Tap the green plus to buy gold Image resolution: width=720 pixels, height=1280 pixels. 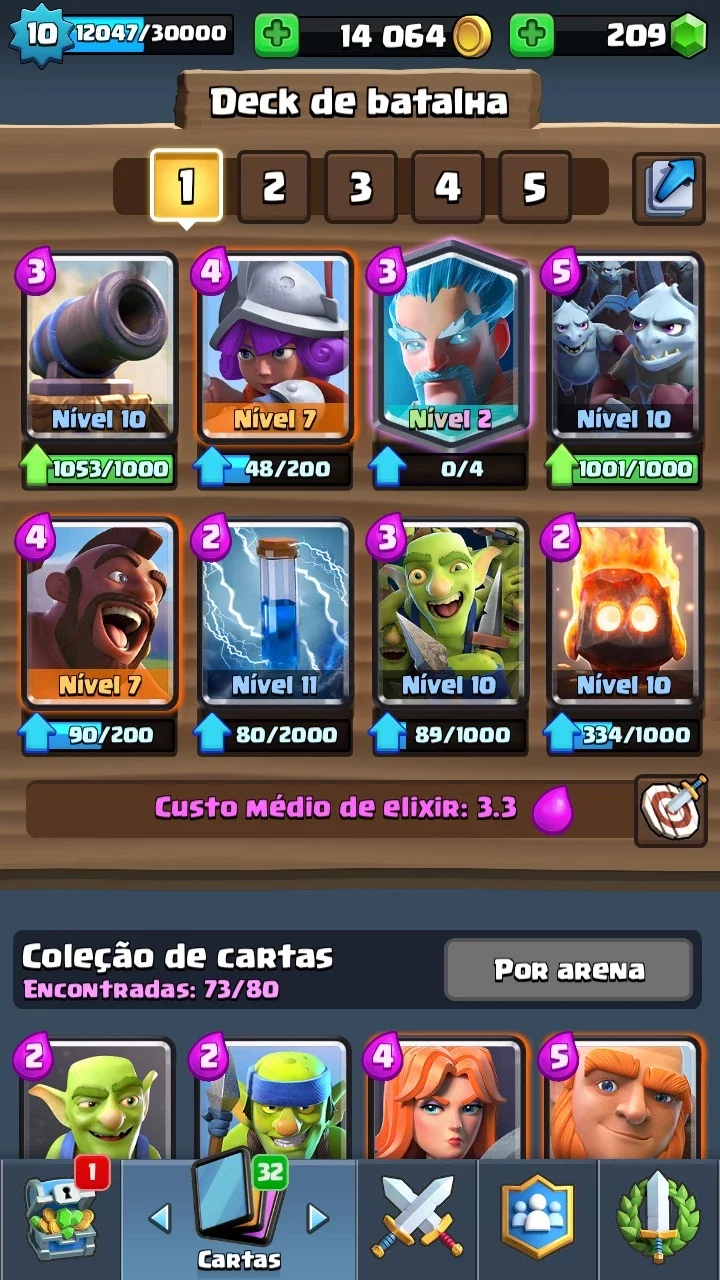[x=277, y=36]
